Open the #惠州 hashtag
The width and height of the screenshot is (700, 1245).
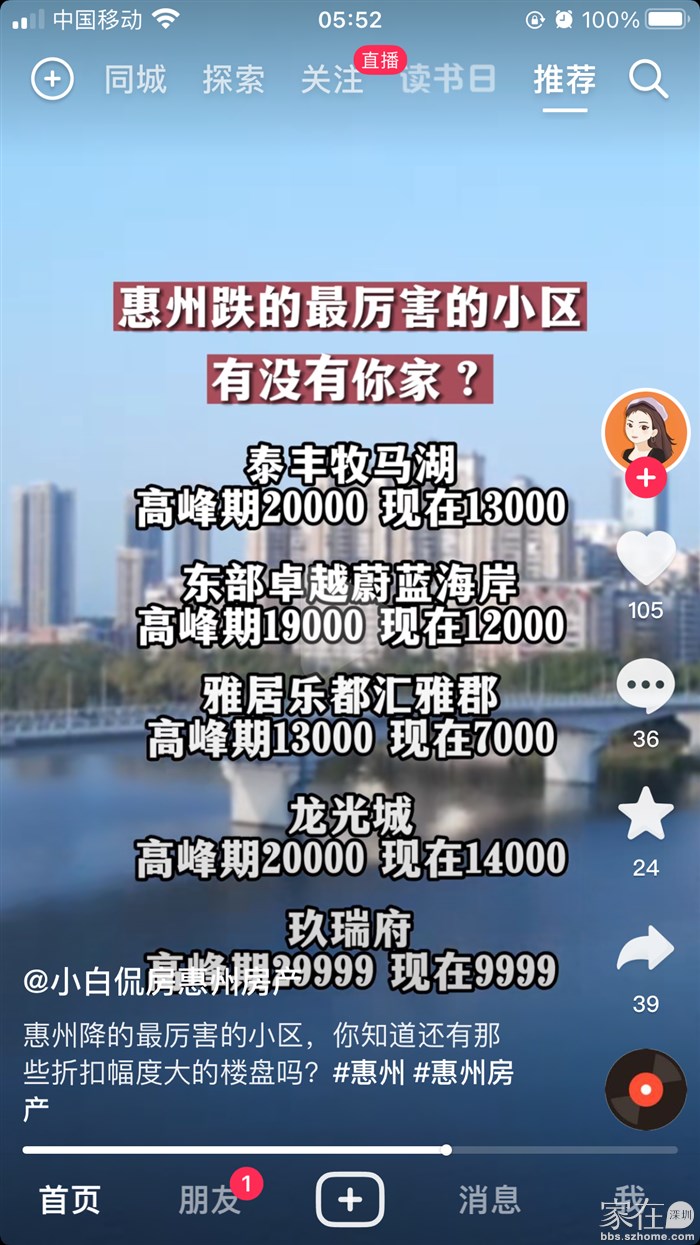tap(369, 1073)
